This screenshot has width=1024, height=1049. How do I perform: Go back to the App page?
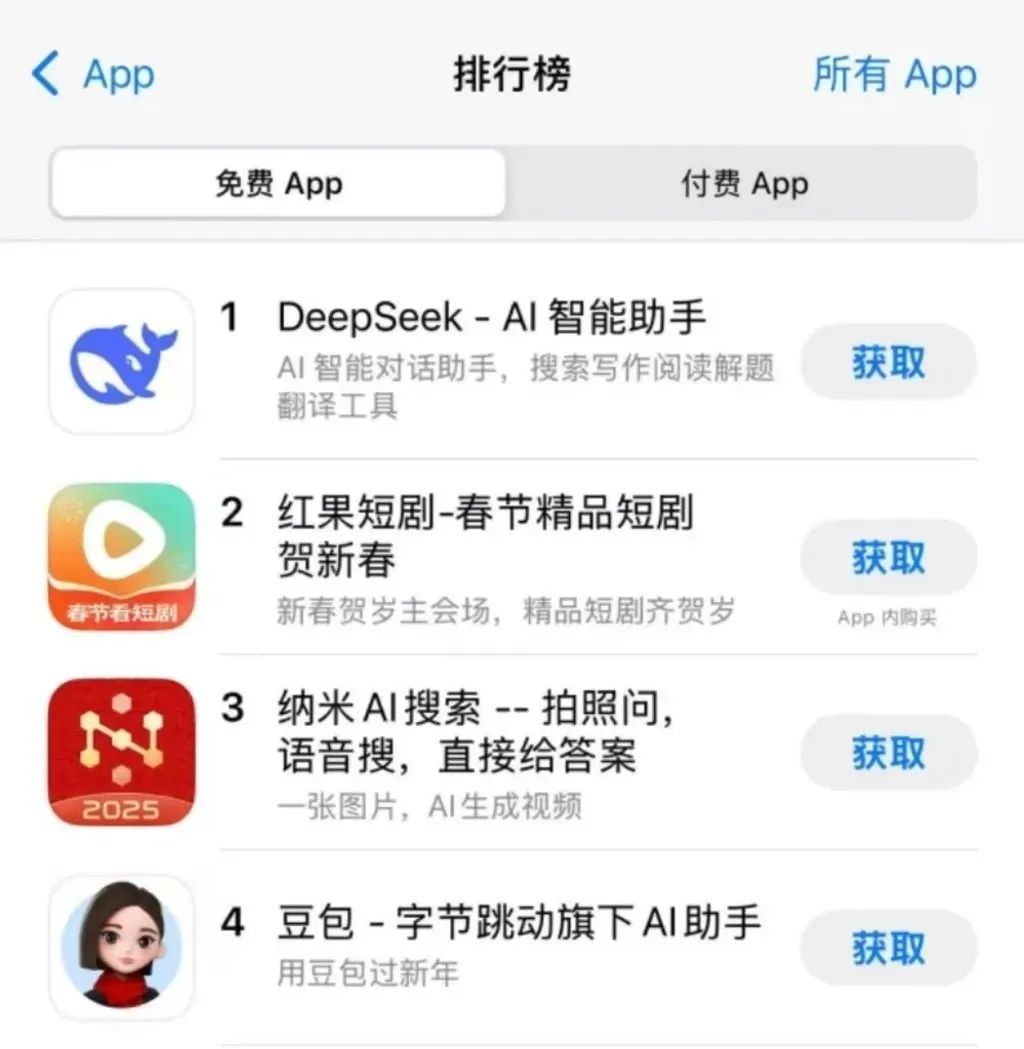pos(92,75)
